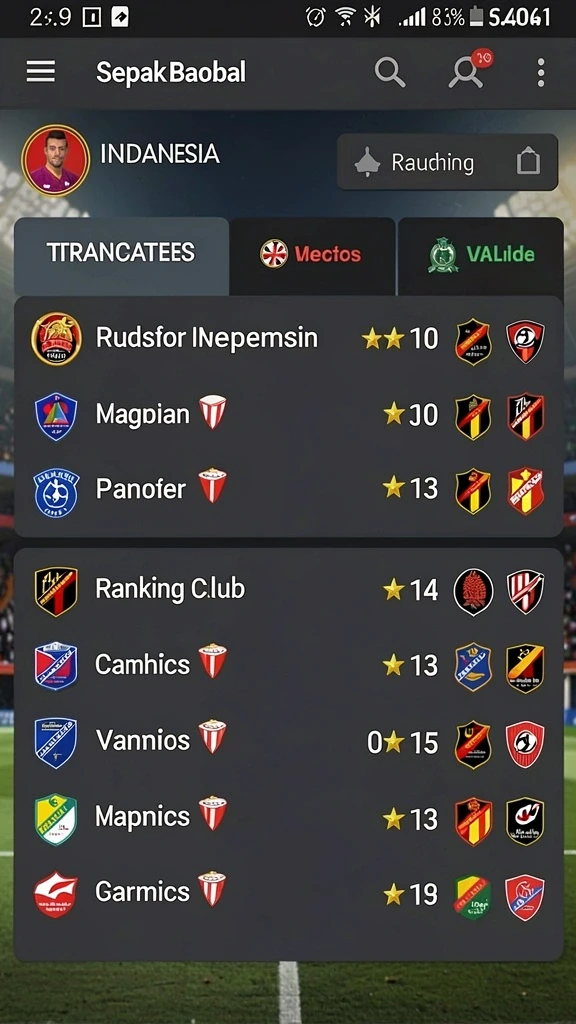This screenshot has height=1024, width=576.
Task: Switch to the TTRANCATEES tab
Action: (121, 253)
